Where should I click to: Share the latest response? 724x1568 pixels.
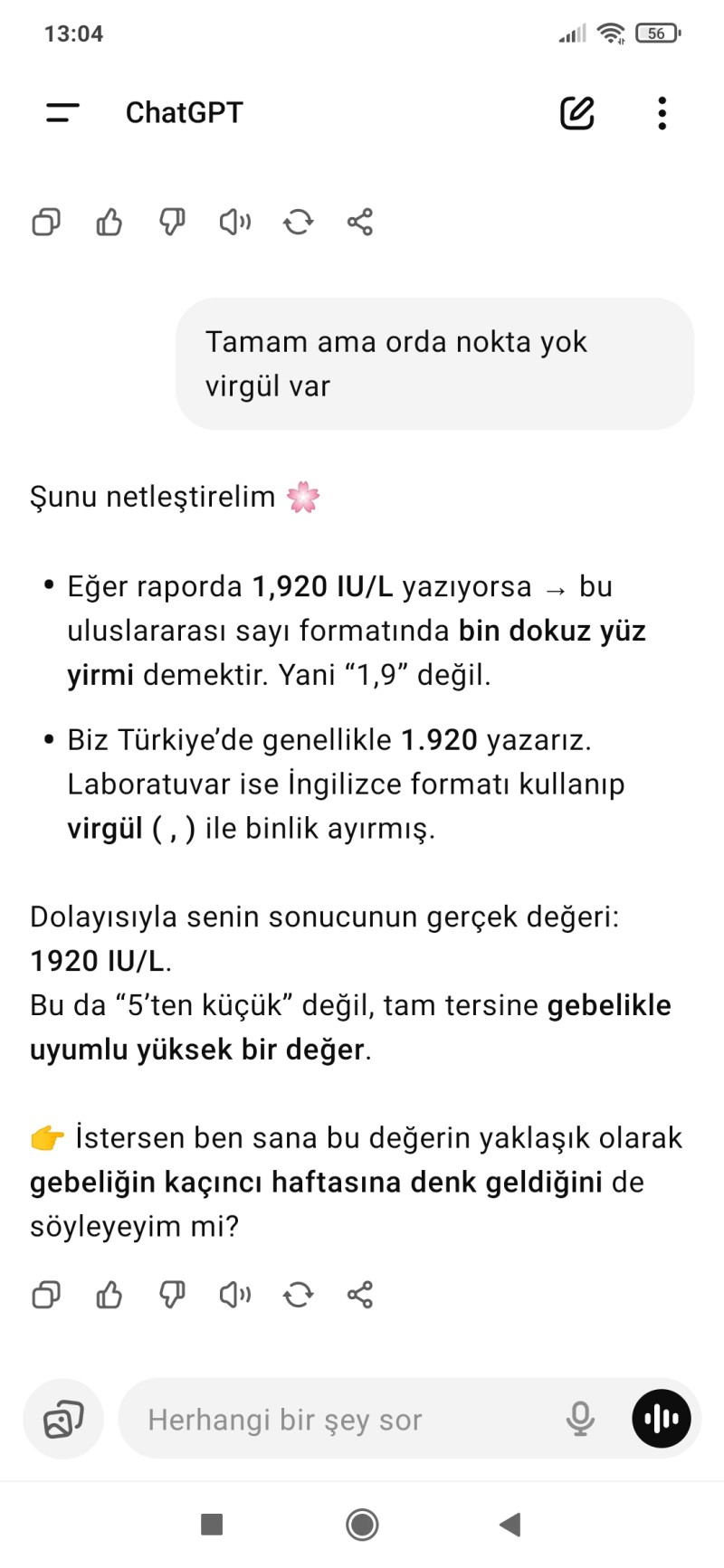[360, 1295]
